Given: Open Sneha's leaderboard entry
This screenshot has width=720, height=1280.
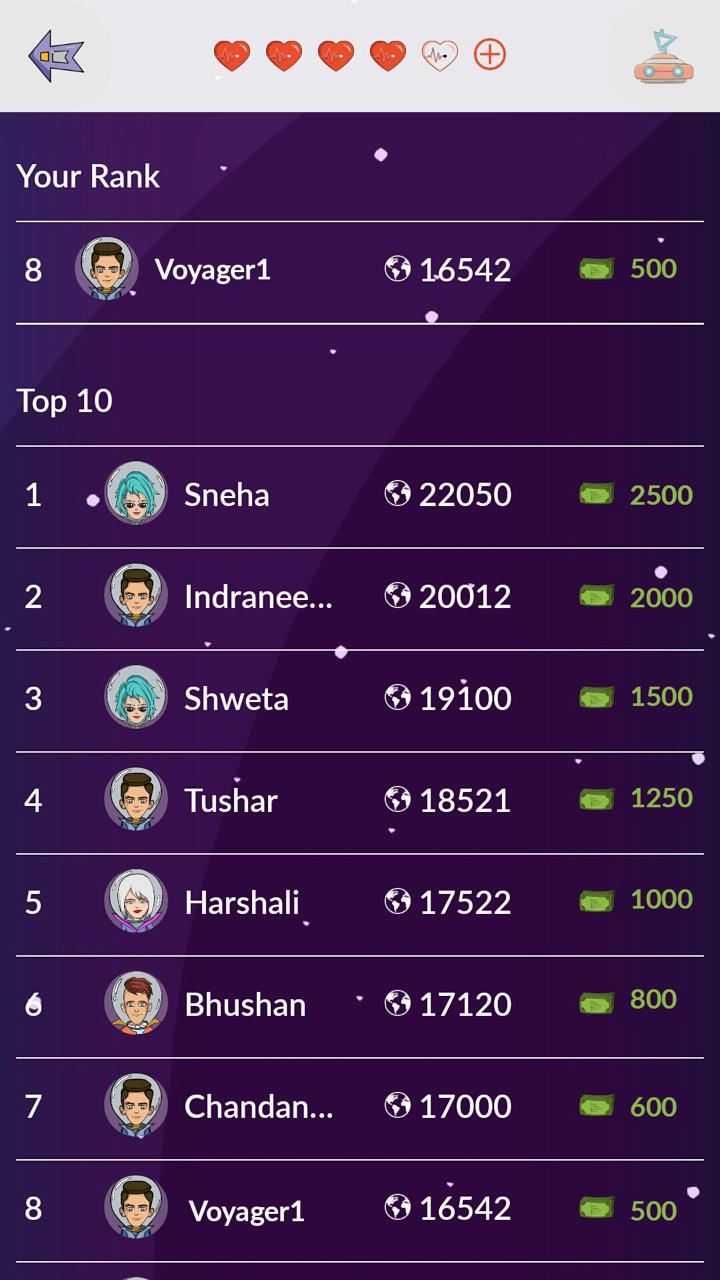Looking at the screenshot, I should (x=360, y=495).
